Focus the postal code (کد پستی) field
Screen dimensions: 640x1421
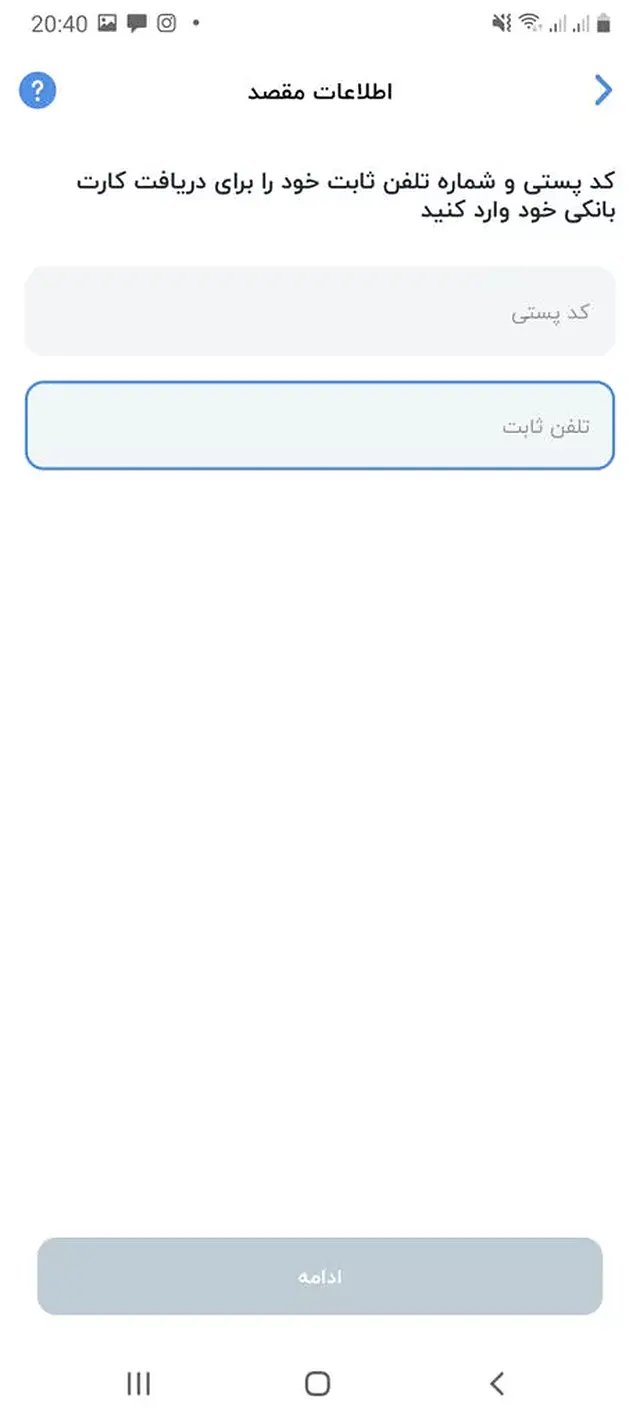pyautogui.click(x=320, y=312)
